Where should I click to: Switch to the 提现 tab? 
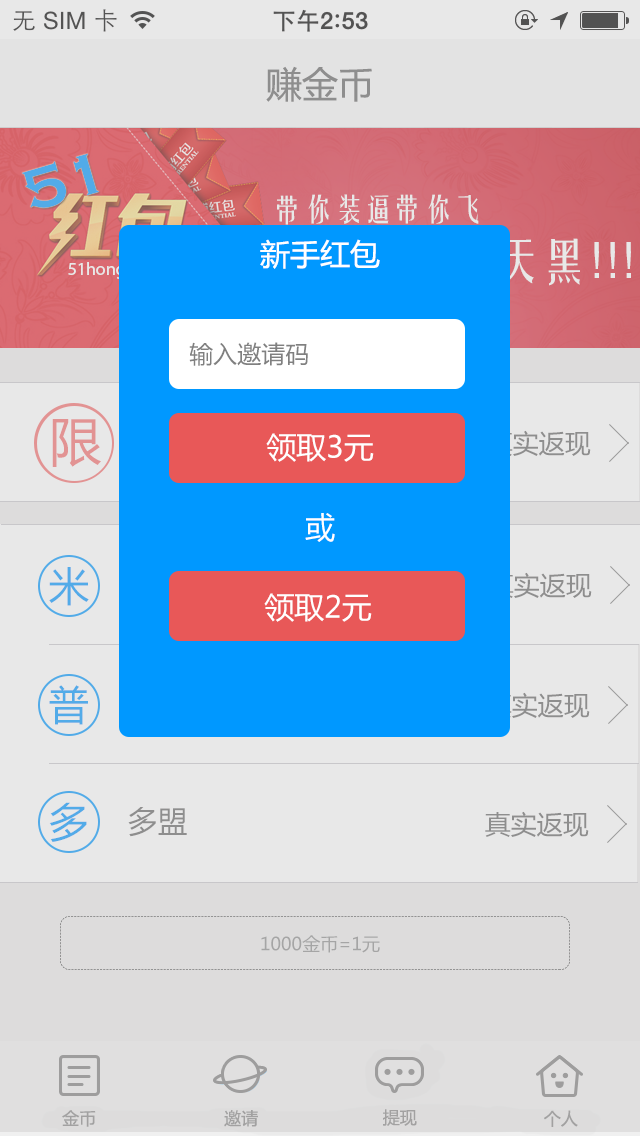point(399,1089)
